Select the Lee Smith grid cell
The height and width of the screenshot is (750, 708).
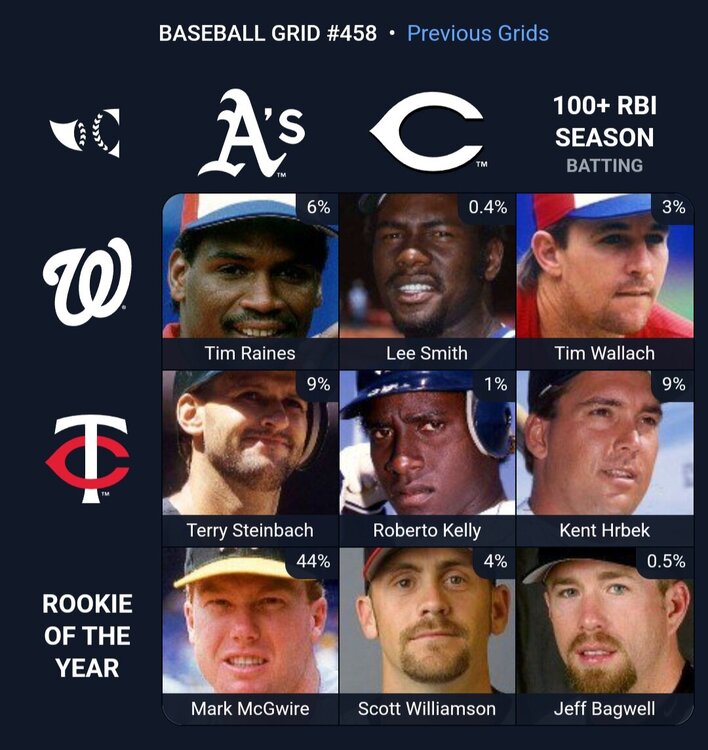(x=427, y=280)
